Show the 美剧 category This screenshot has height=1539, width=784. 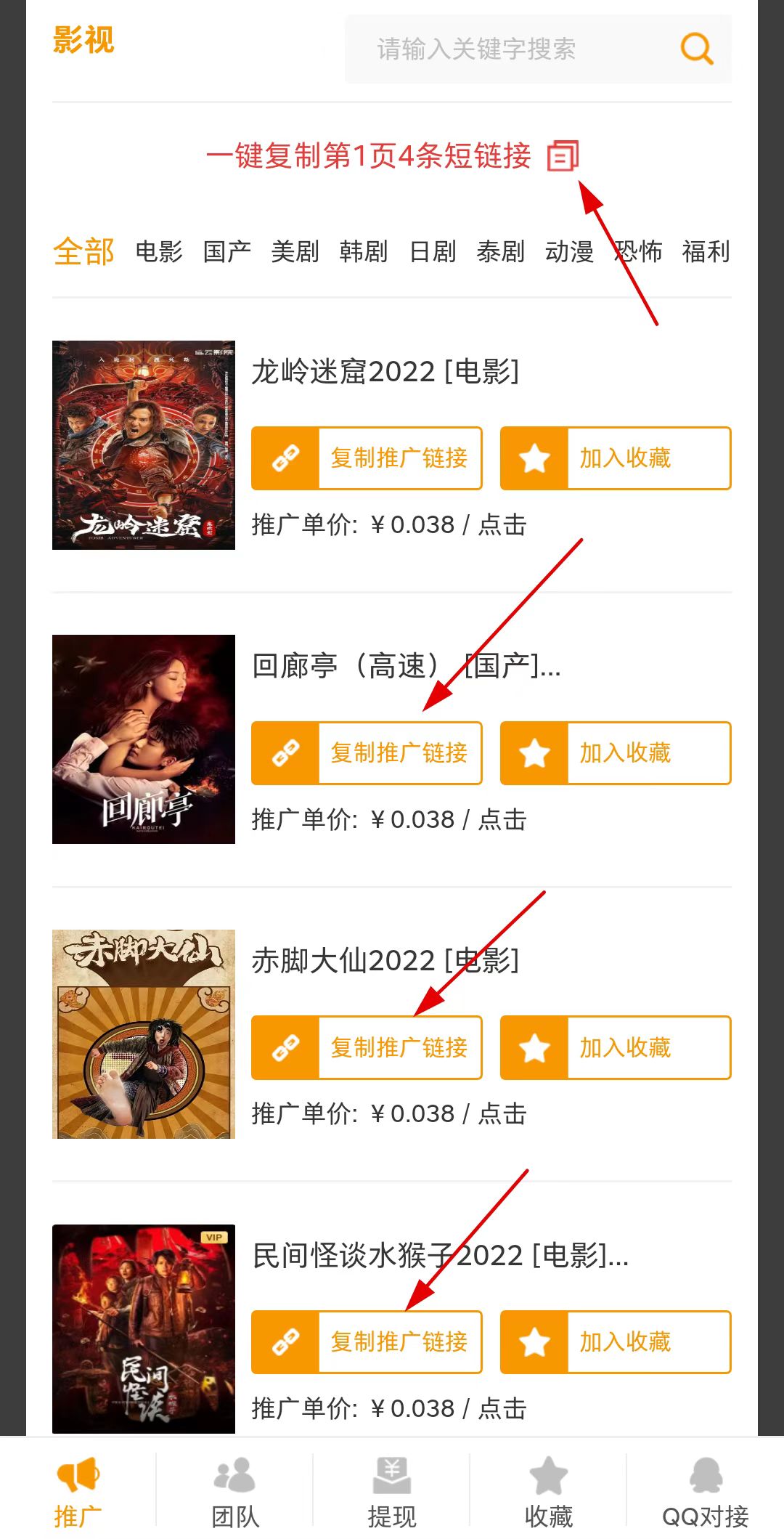[x=295, y=252]
